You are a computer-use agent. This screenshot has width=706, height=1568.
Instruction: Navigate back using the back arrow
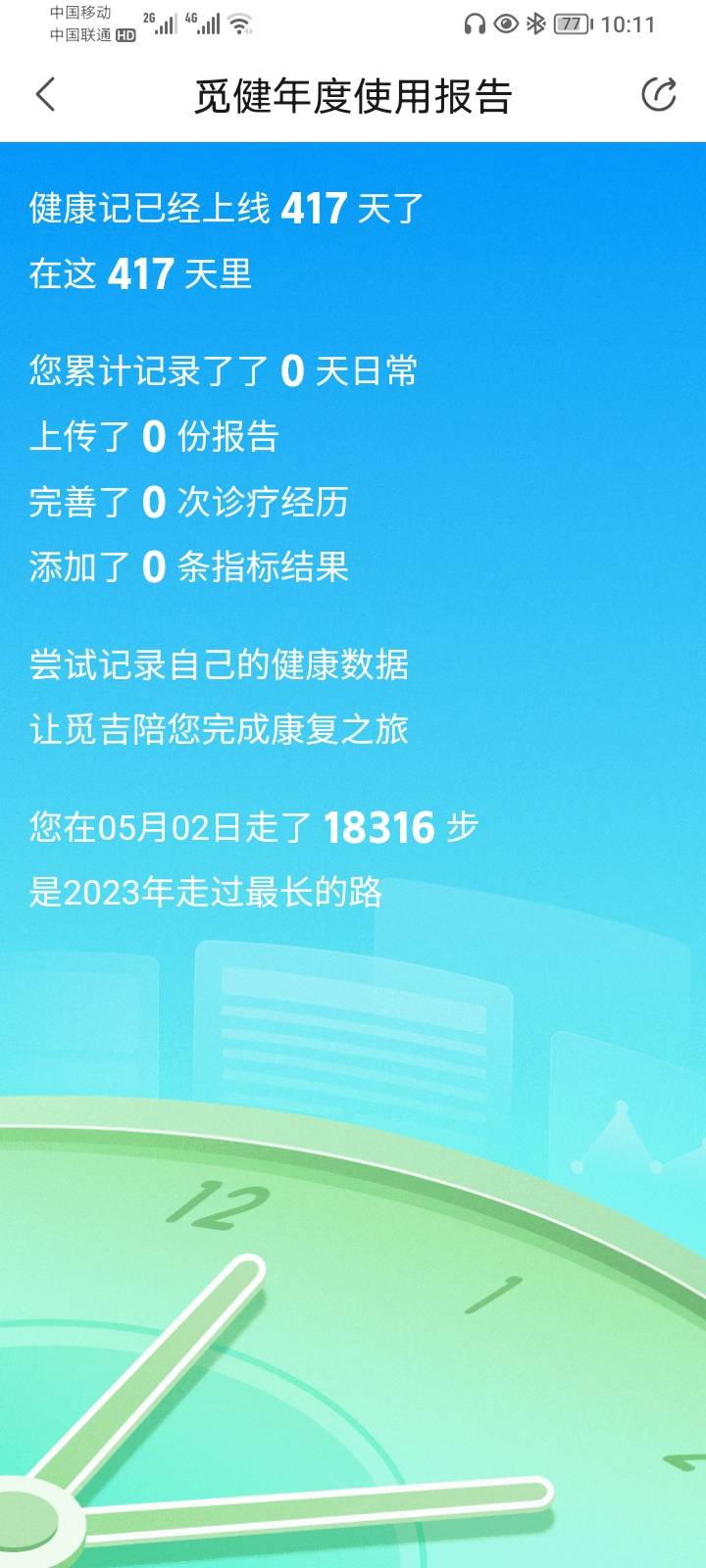click(43, 95)
